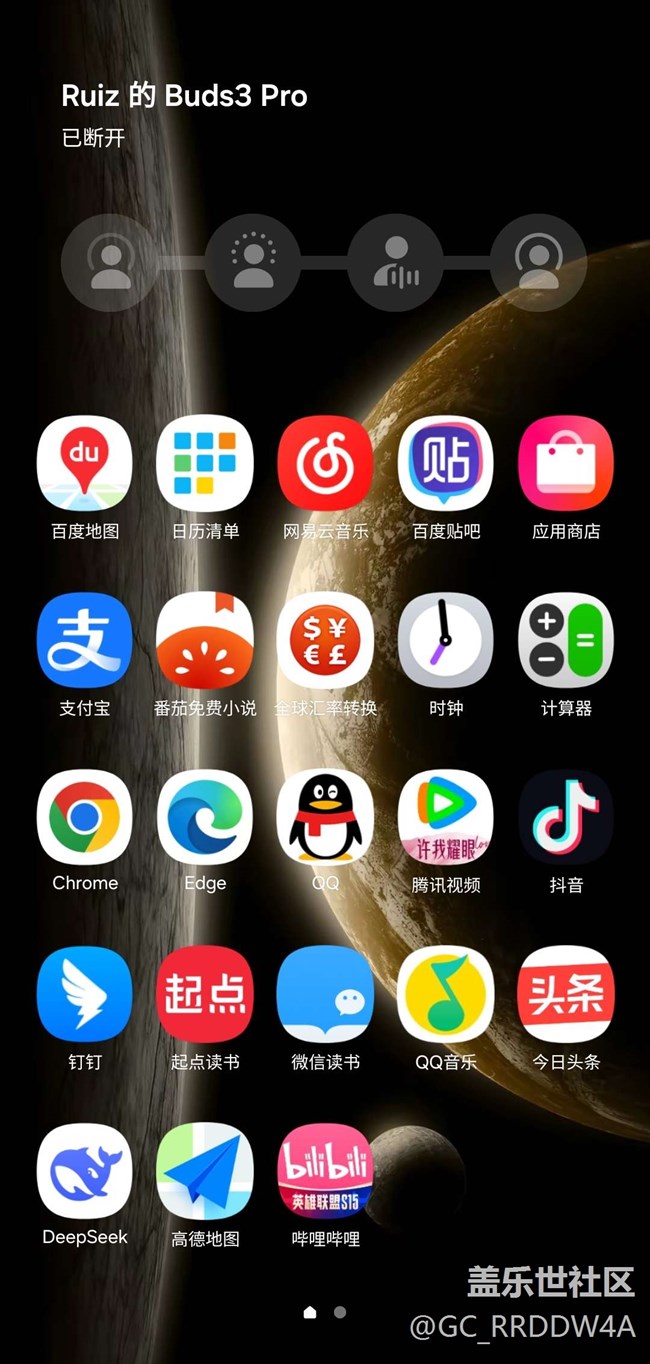Open Alipay (支付宝)
Screen dimensions: 650x1364
(x=85, y=641)
